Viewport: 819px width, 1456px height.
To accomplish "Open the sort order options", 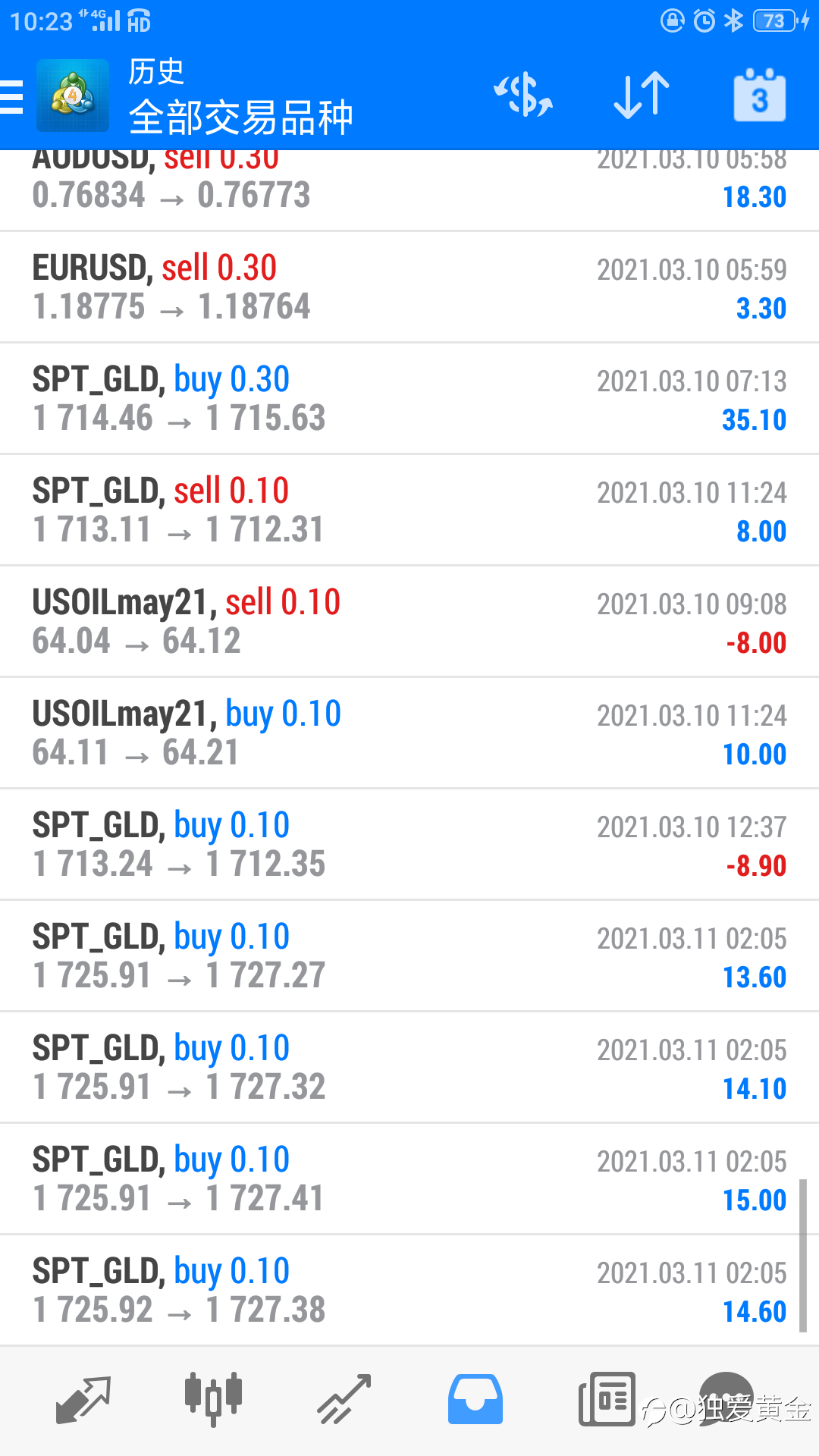I will 642,96.
